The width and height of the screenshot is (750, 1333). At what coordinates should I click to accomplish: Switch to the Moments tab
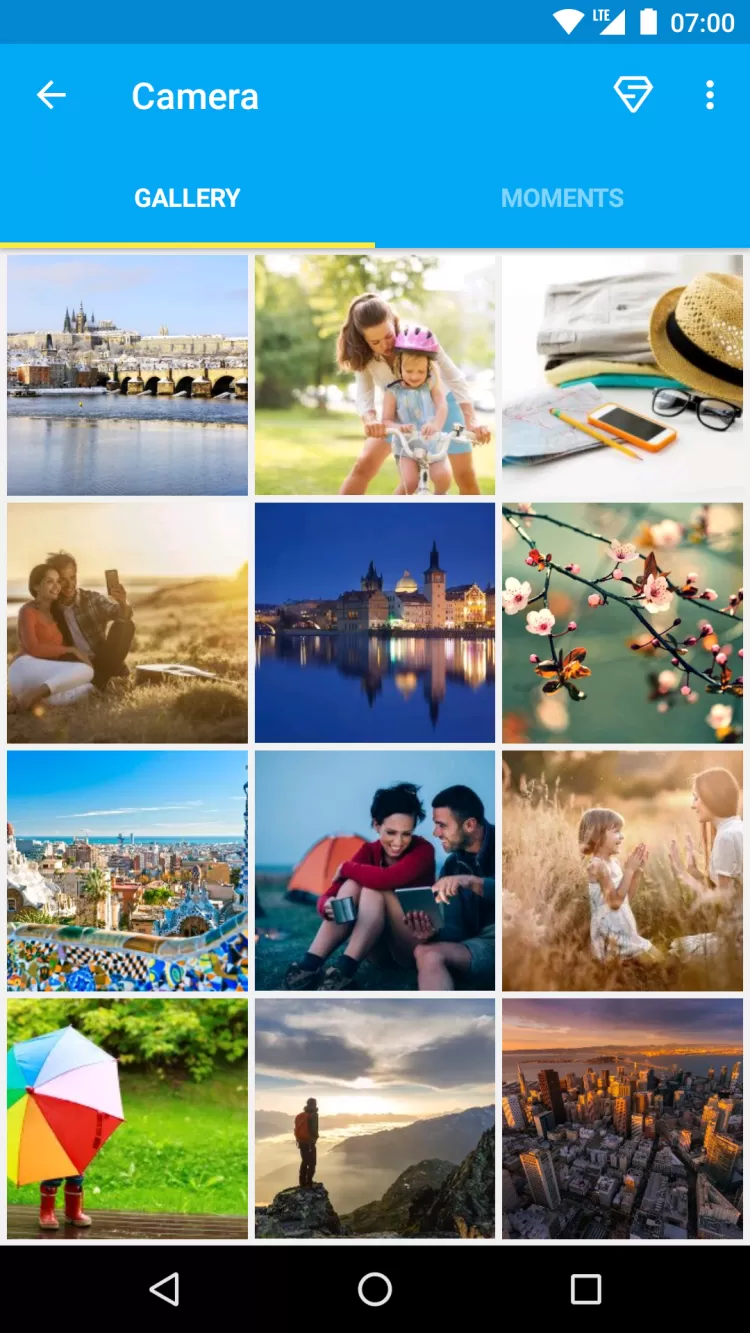(562, 198)
